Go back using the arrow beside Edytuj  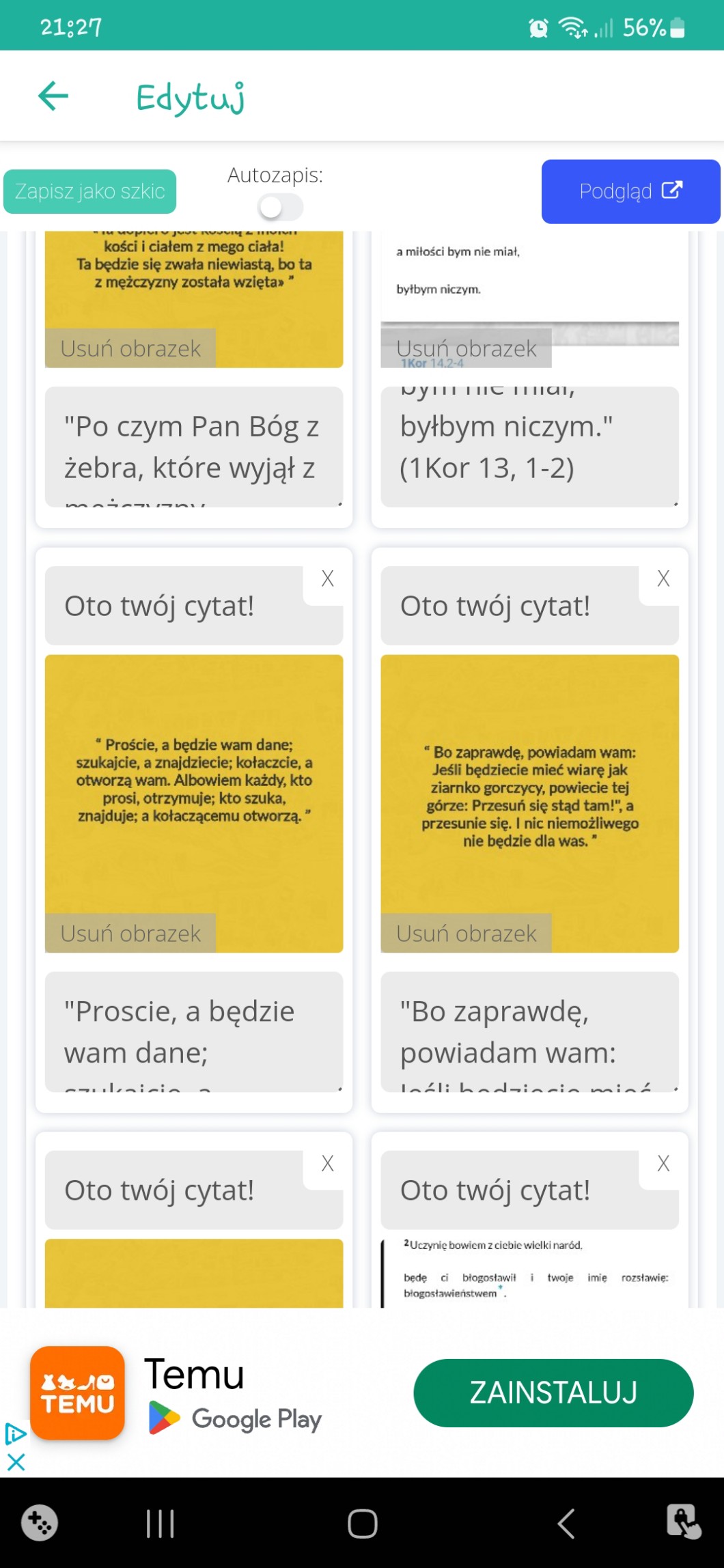click(53, 96)
